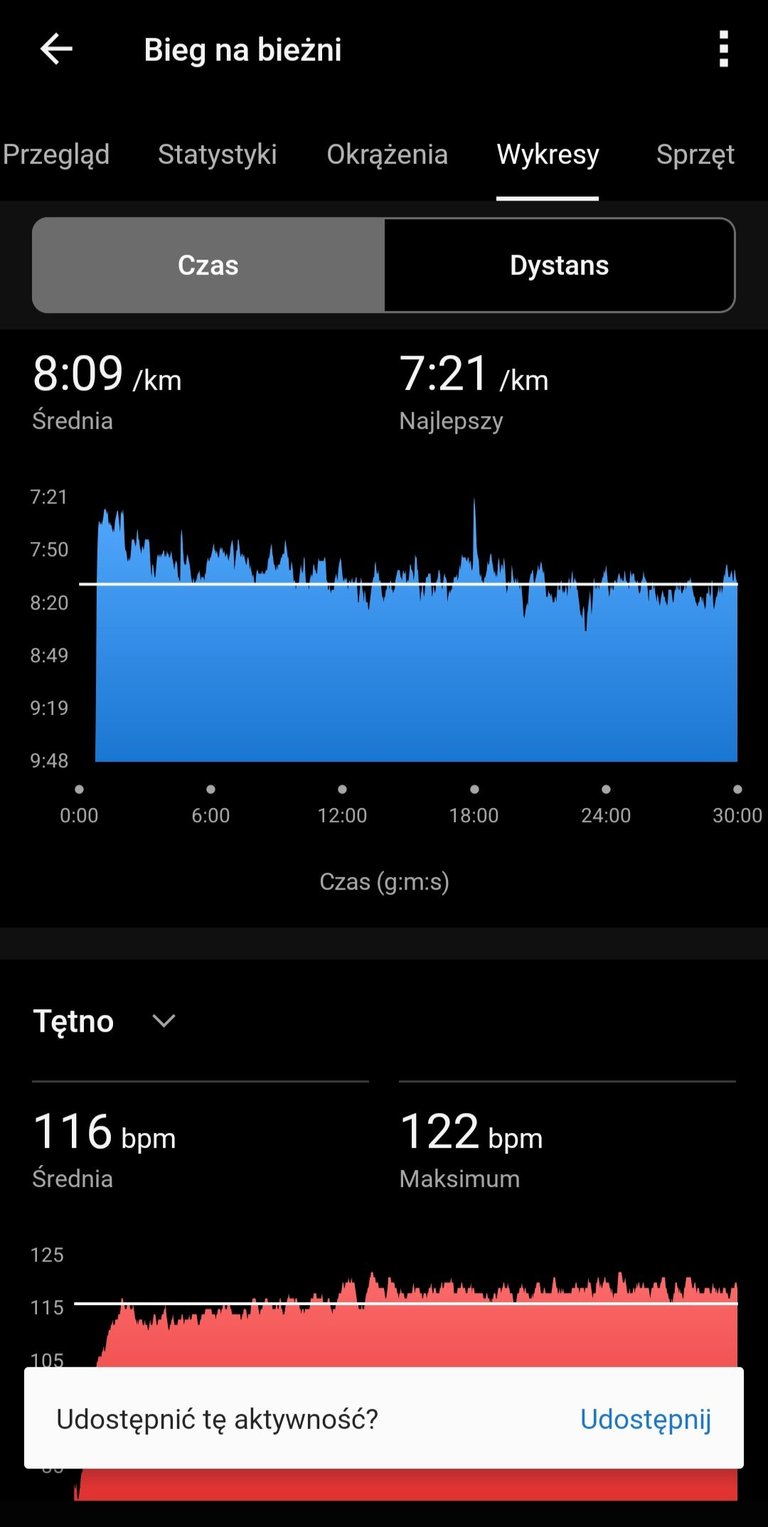The height and width of the screenshot is (1527, 768).
Task: Go back with the arrow icon
Action: (56, 49)
